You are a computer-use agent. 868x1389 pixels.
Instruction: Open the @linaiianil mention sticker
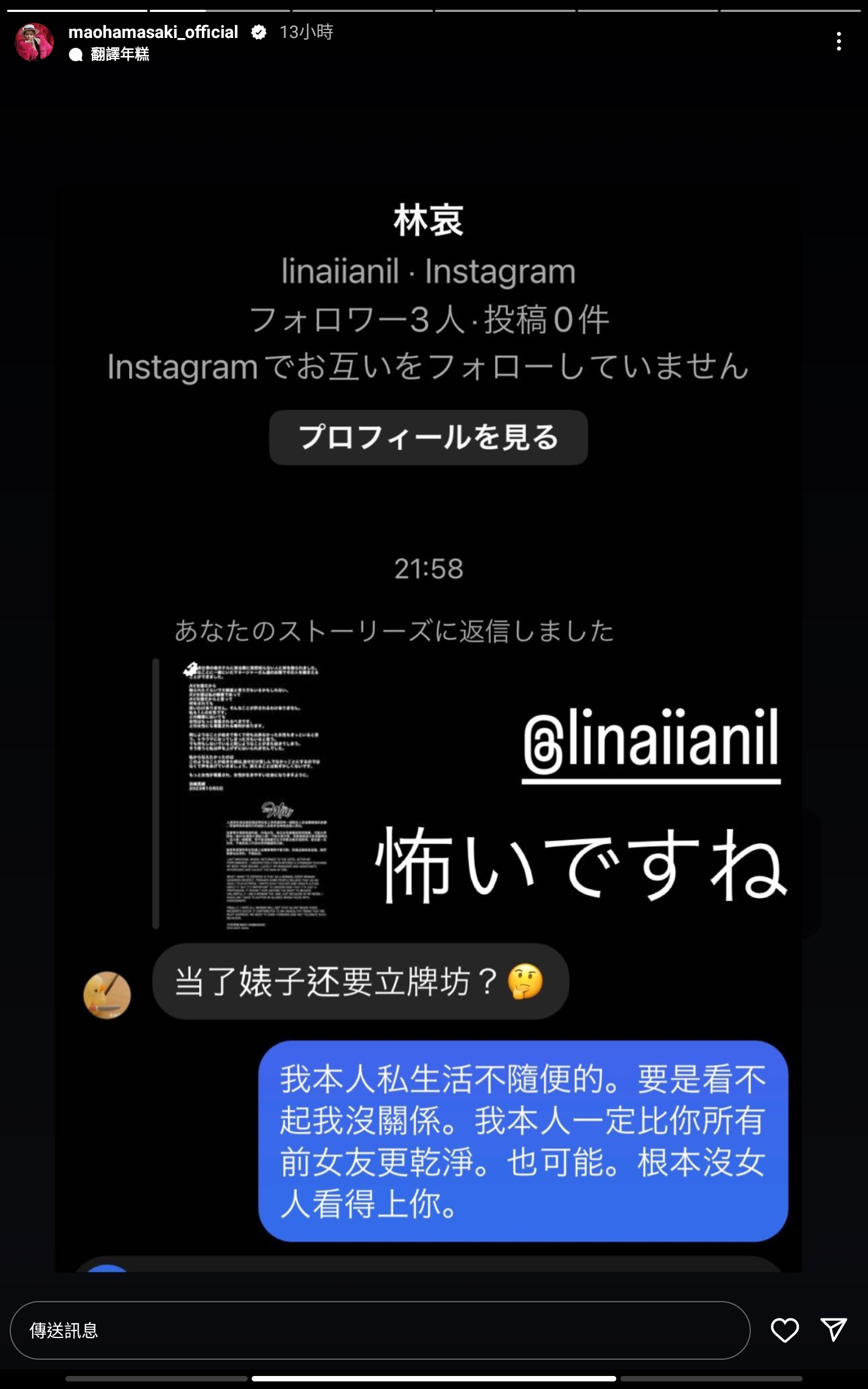[650, 743]
